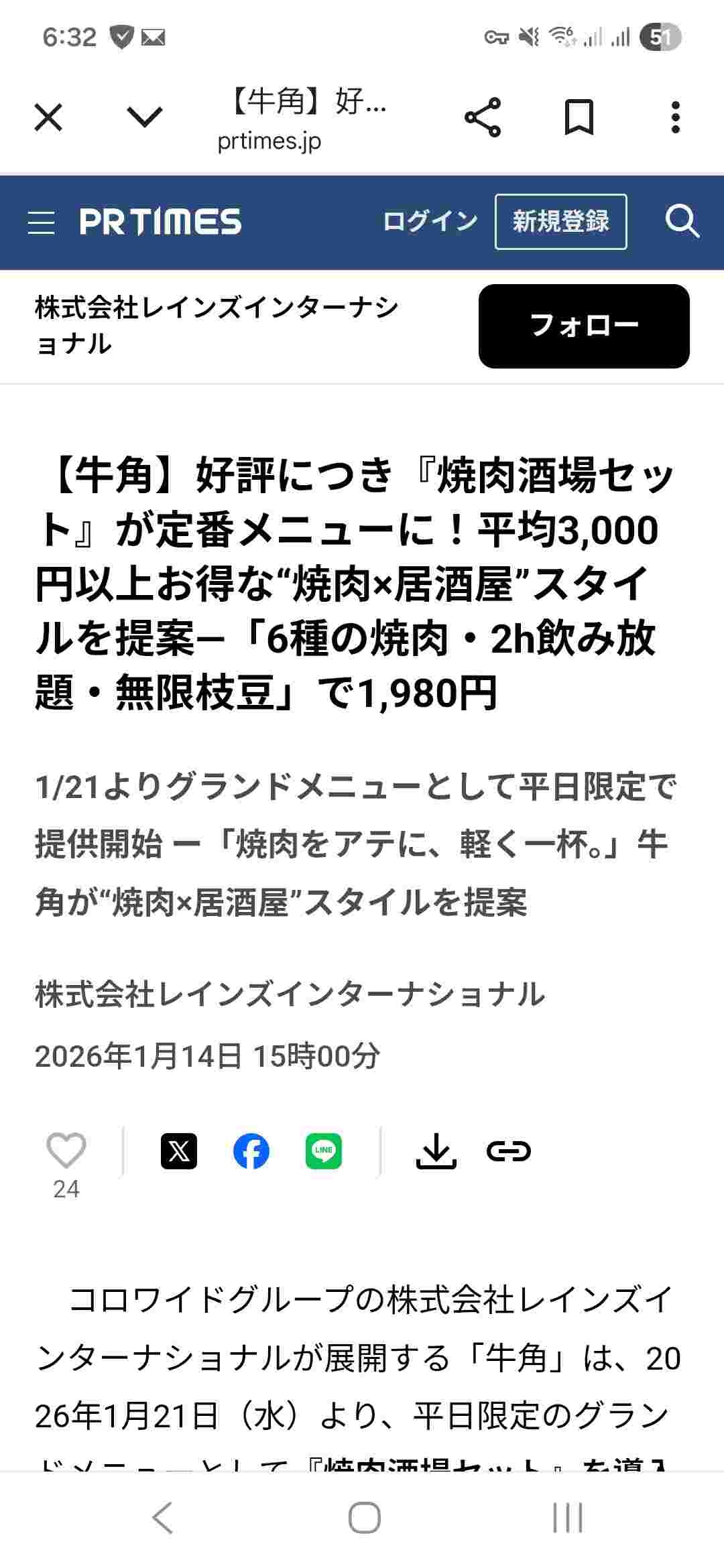Image resolution: width=724 pixels, height=1568 pixels.
Task: Download the press release materials
Action: click(x=436, y=1151)
